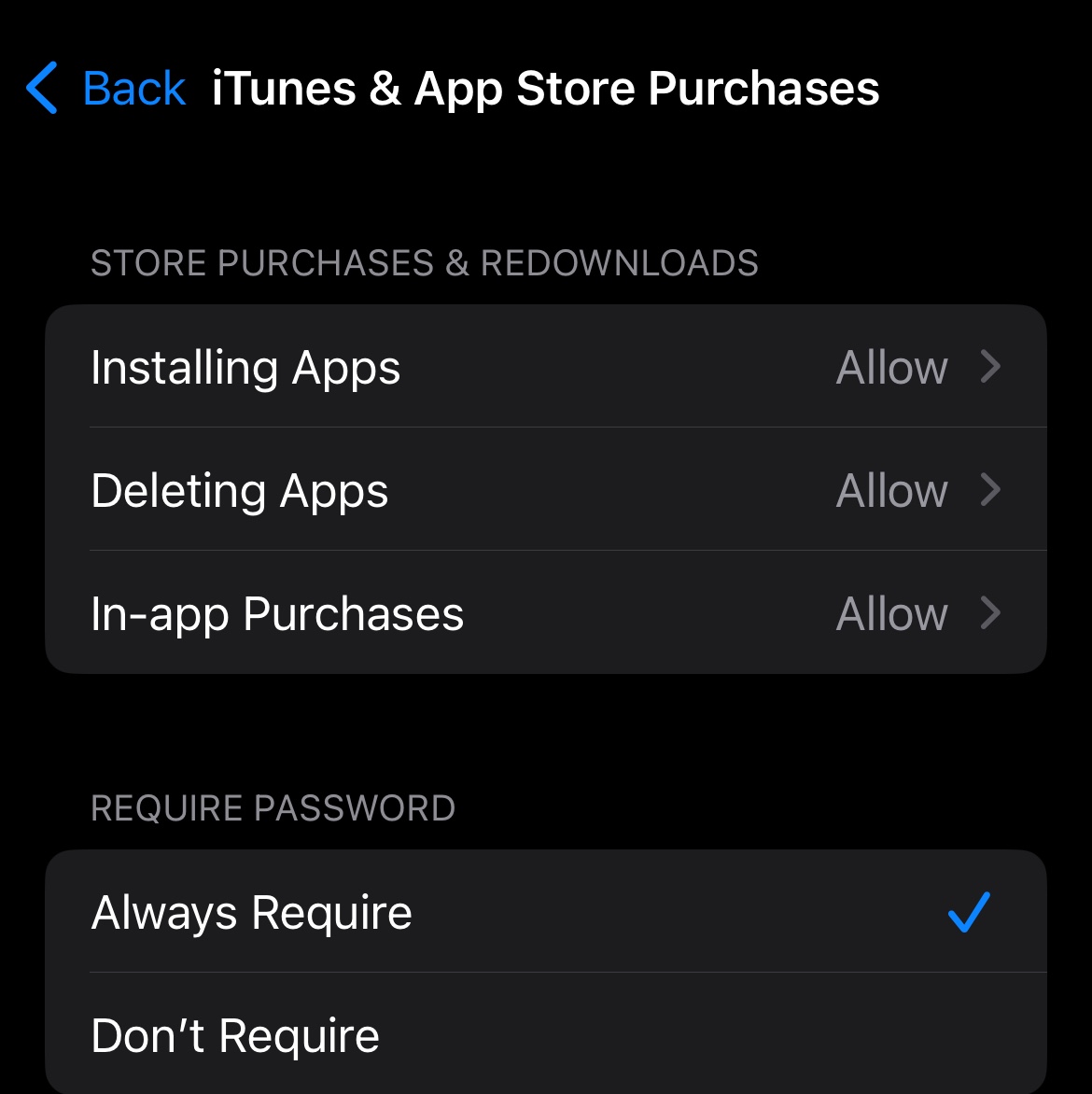Click Allow beside Deleting Apps
The height and width of the screenshot is (1094, 1092).
[892, 490]
